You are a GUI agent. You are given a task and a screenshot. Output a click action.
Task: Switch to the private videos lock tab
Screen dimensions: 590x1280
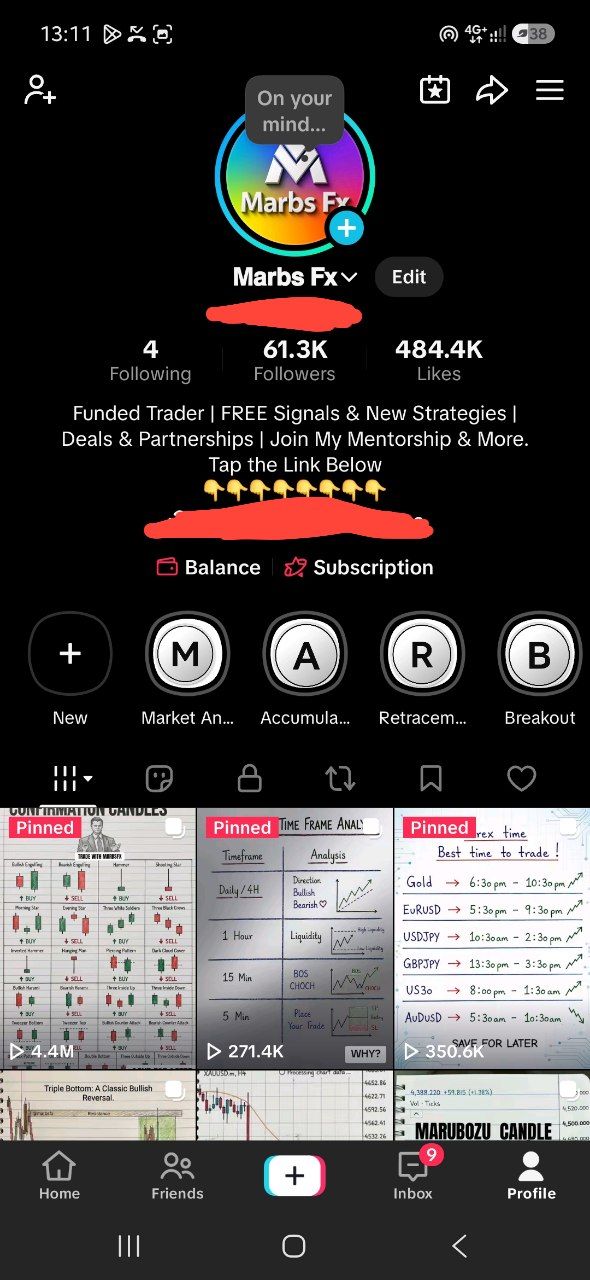[249, 778]
